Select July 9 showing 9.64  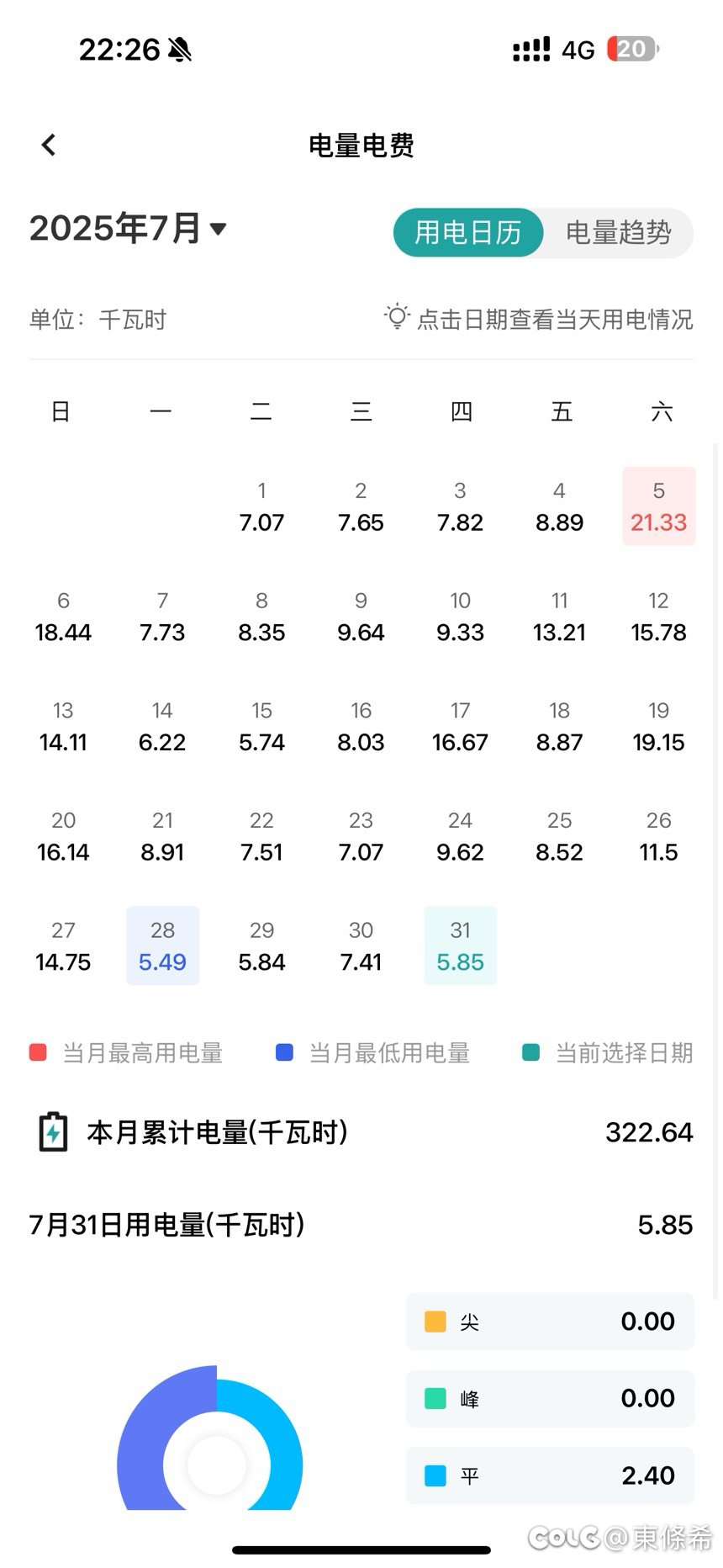(x=361, y=617)
